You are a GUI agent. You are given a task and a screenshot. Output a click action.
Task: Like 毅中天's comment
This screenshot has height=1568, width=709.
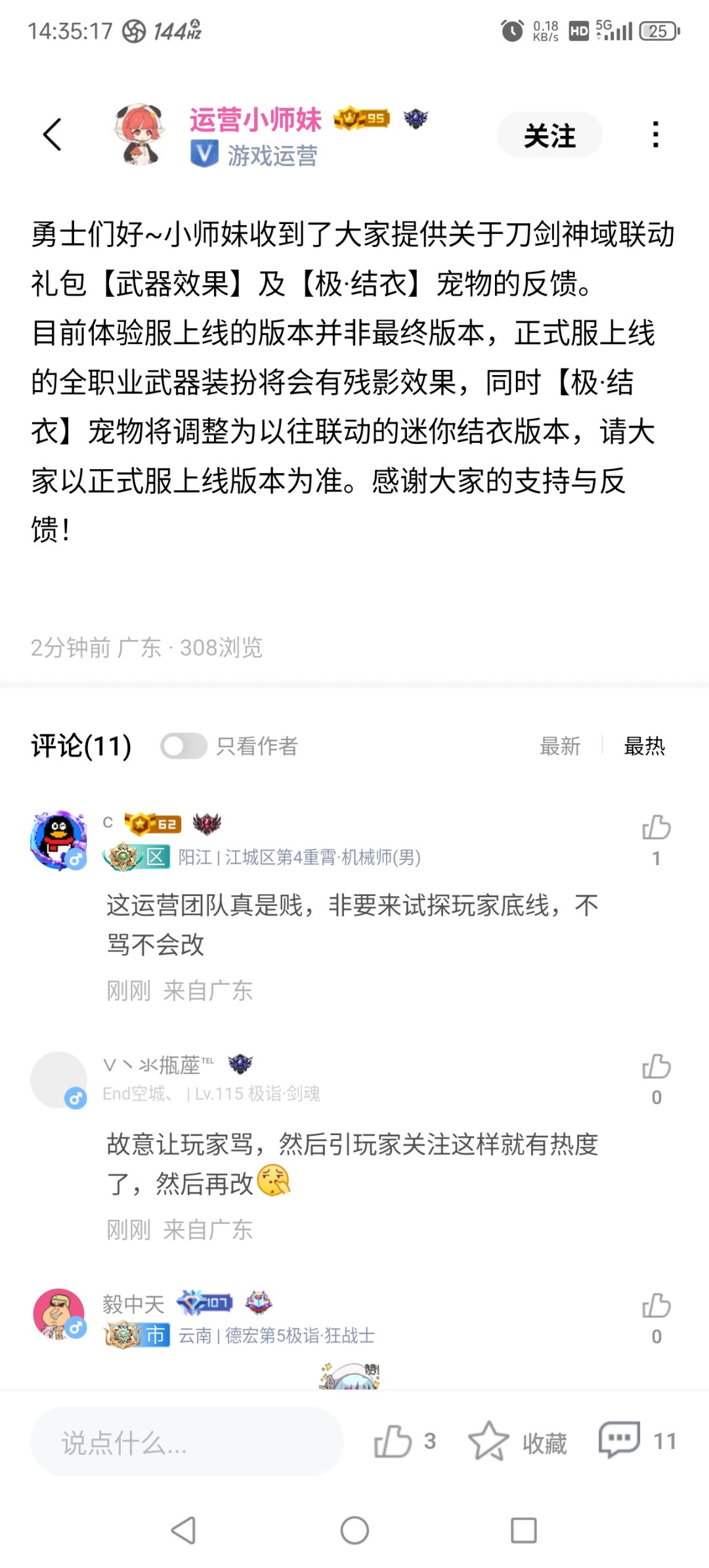point(656,1306)
